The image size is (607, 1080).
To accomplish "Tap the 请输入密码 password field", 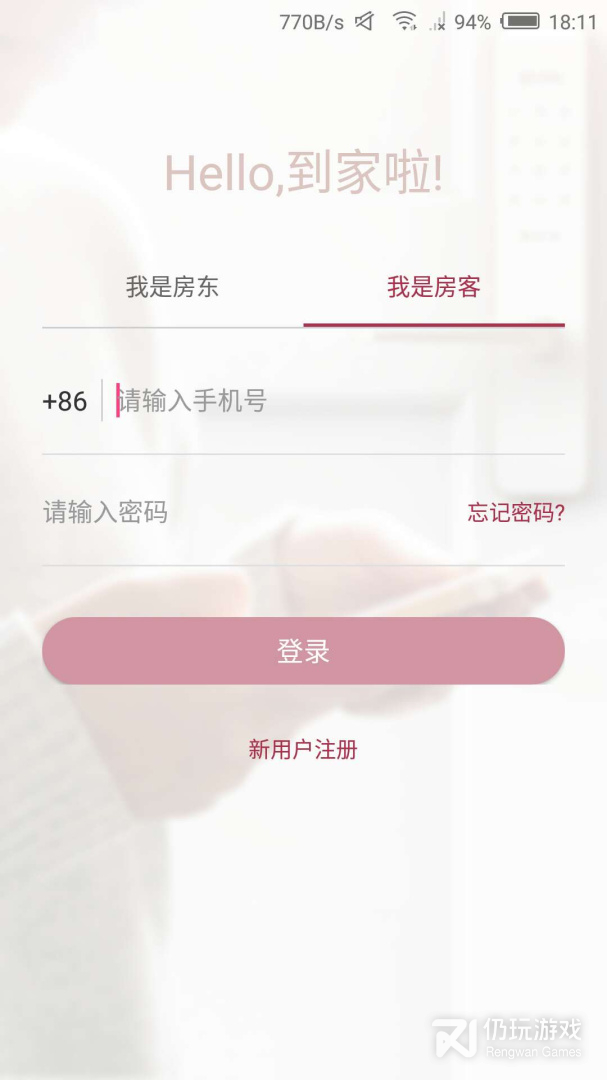I will coord(240,513).
